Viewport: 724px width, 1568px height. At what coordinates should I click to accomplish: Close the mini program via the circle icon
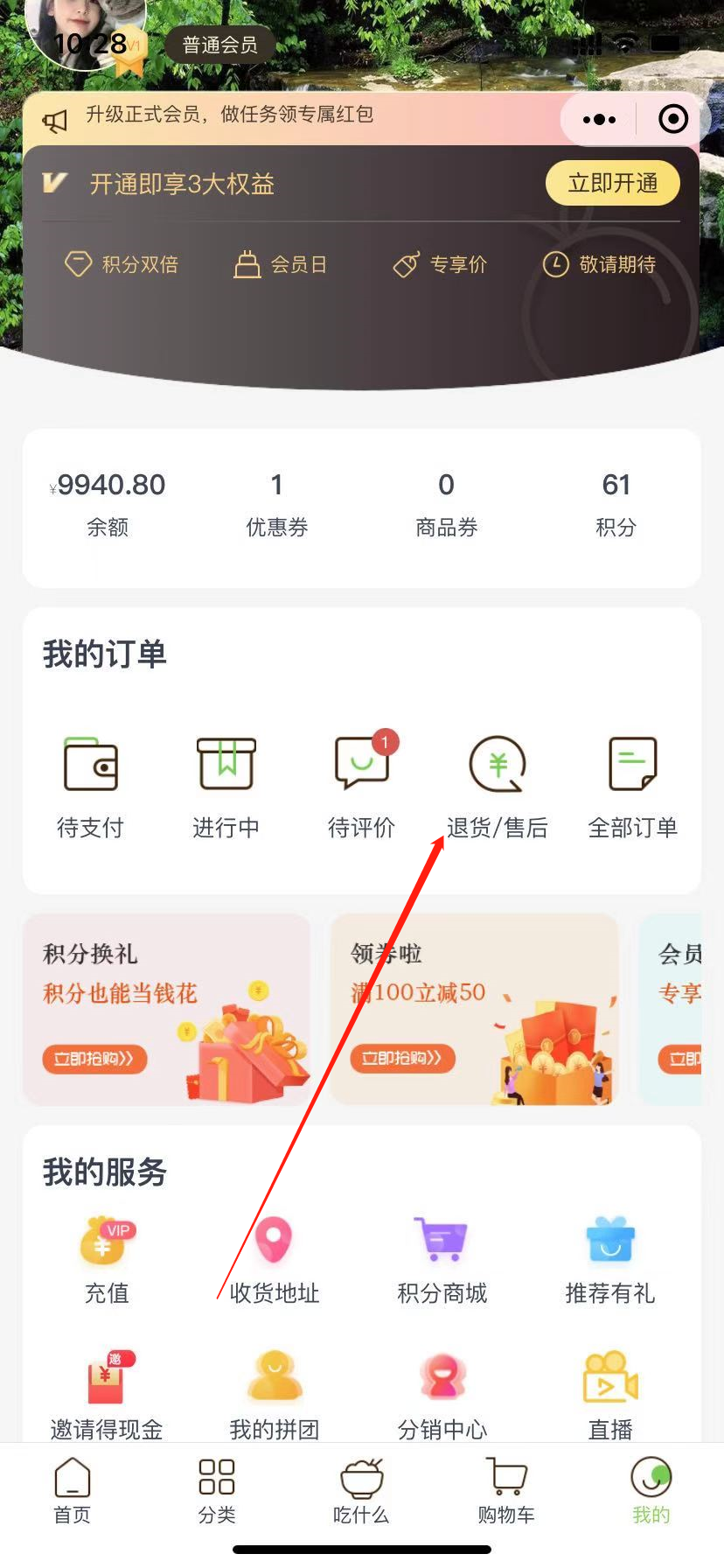click(672, 119)
